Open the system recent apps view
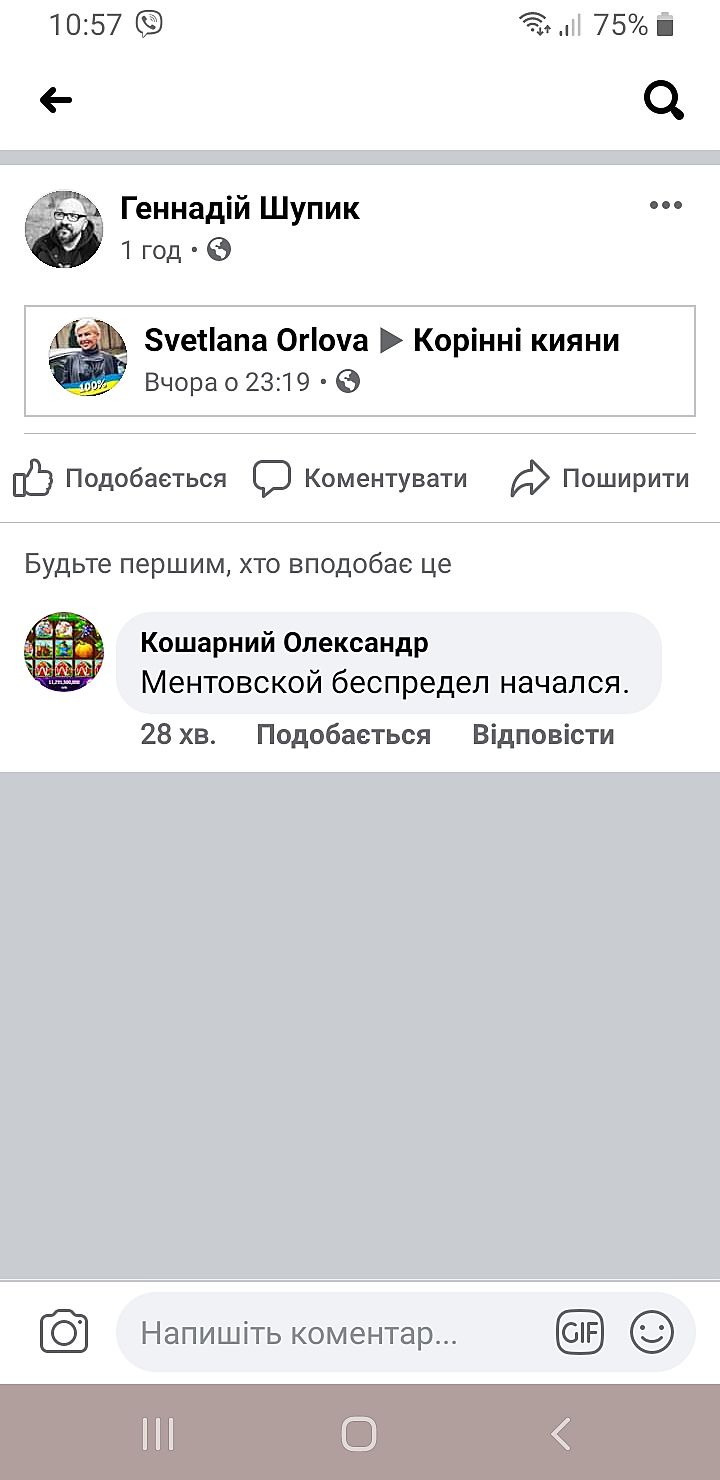The height and width of the screenshot is (1480, 720). [x=158, y=1434]
